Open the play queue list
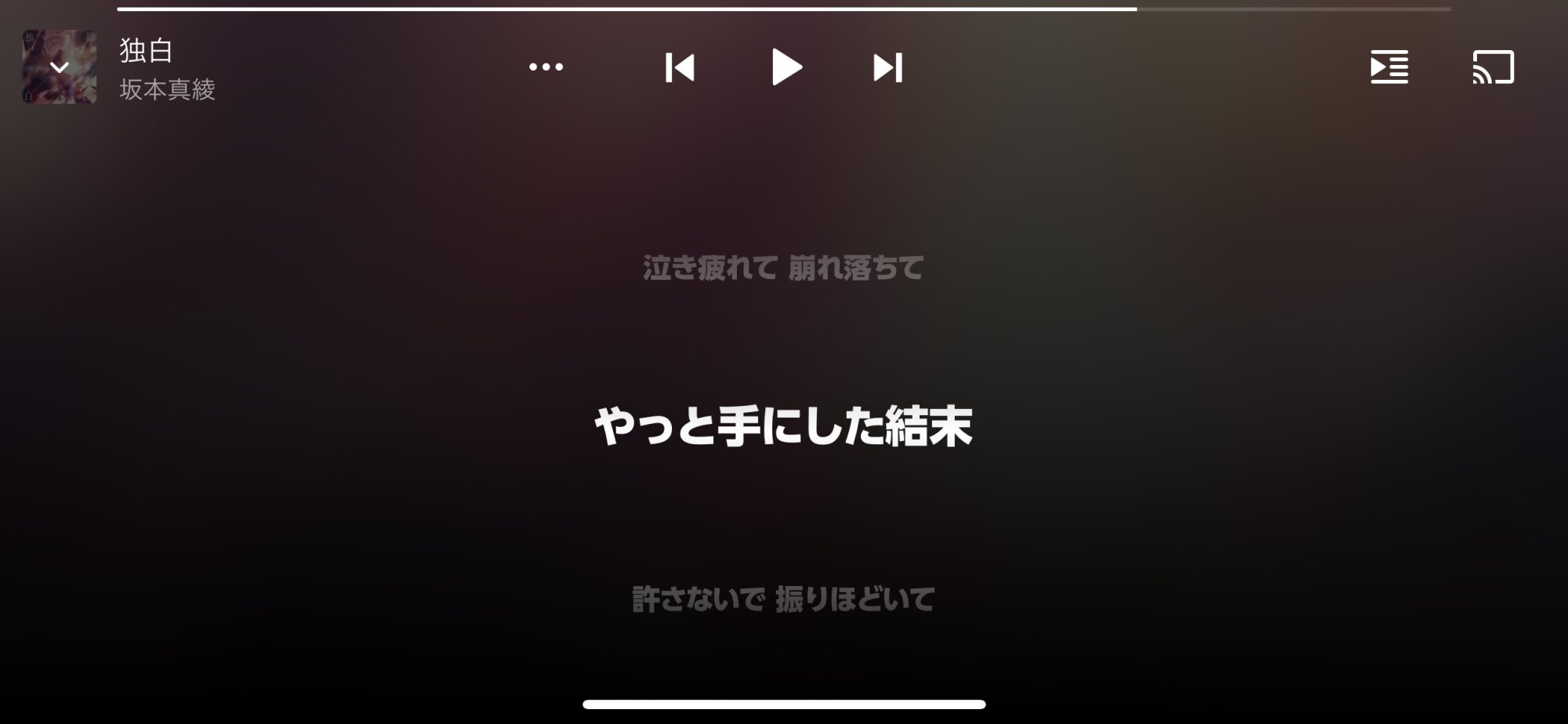 coord(1389,67)
